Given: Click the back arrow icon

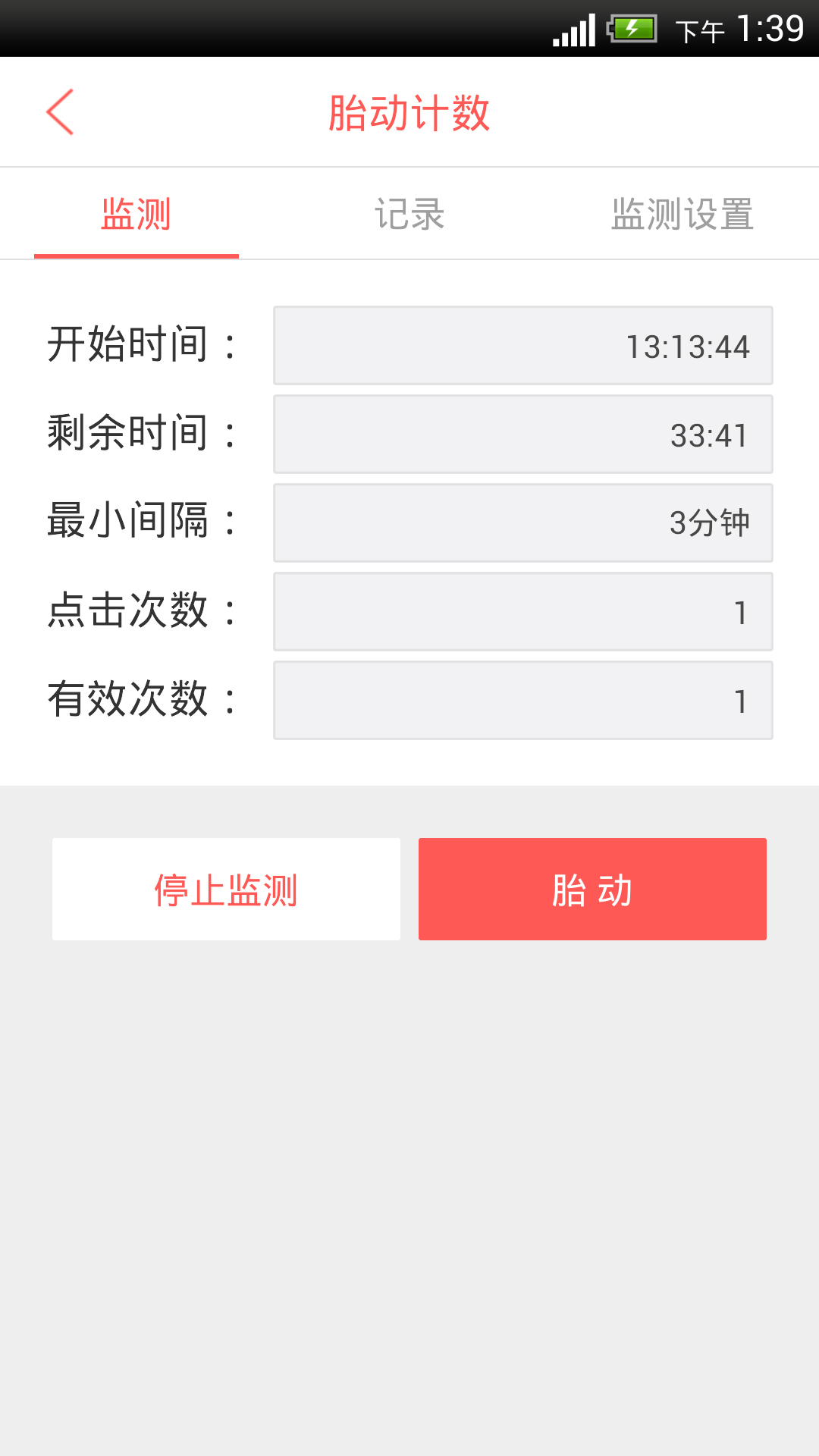Looking at the screenshot, I should (x=60, y=111).
